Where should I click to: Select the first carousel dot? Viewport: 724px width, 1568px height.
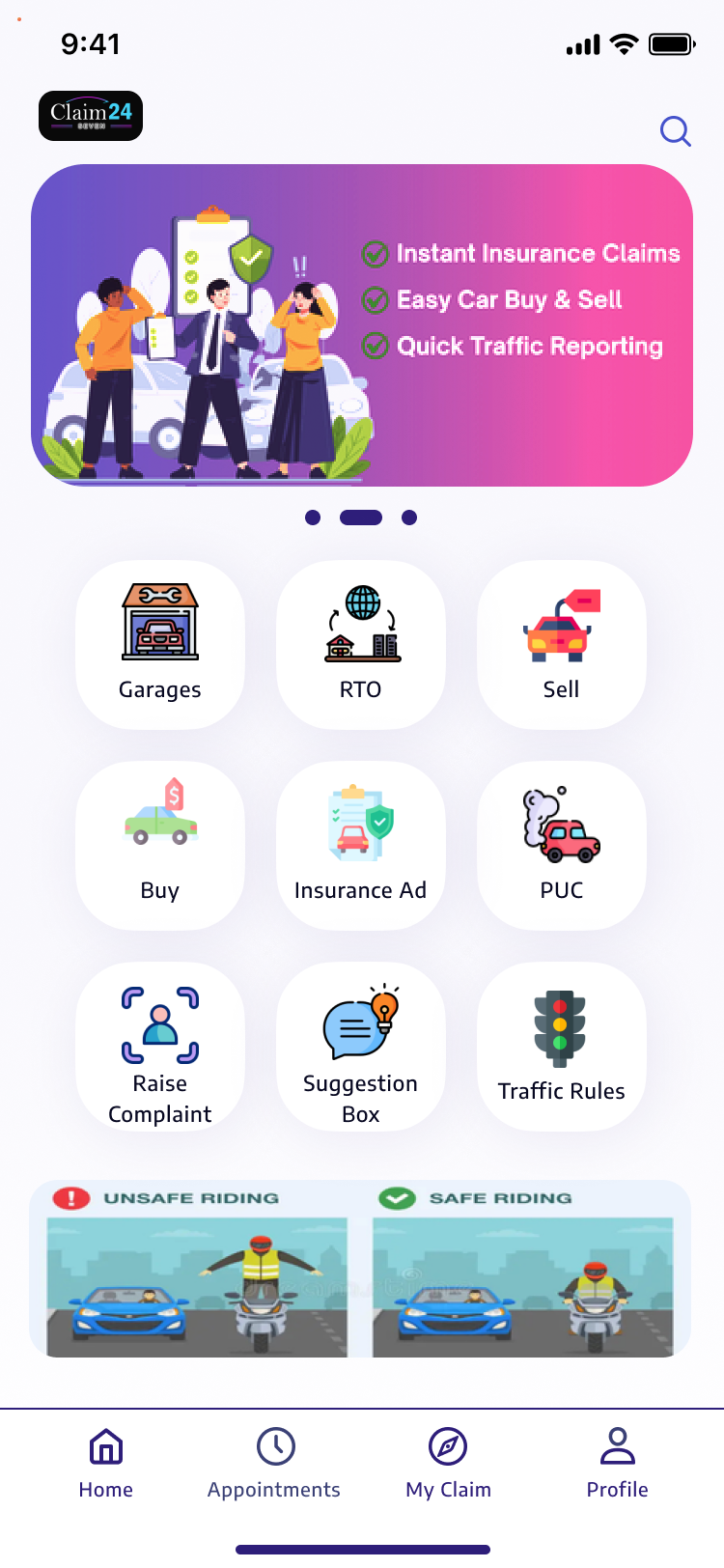(313, 518)
